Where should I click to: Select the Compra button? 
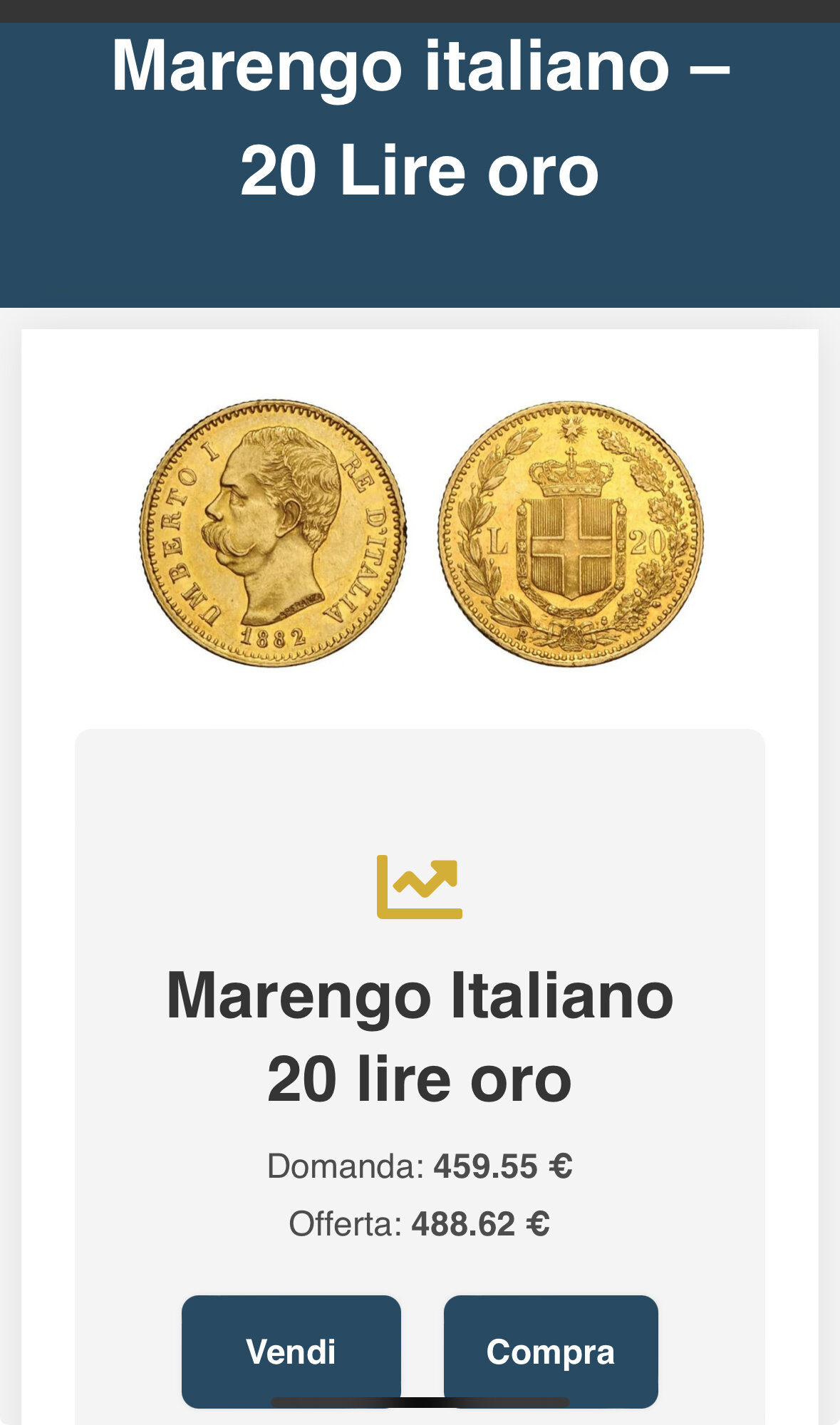tap(550, 1351)
